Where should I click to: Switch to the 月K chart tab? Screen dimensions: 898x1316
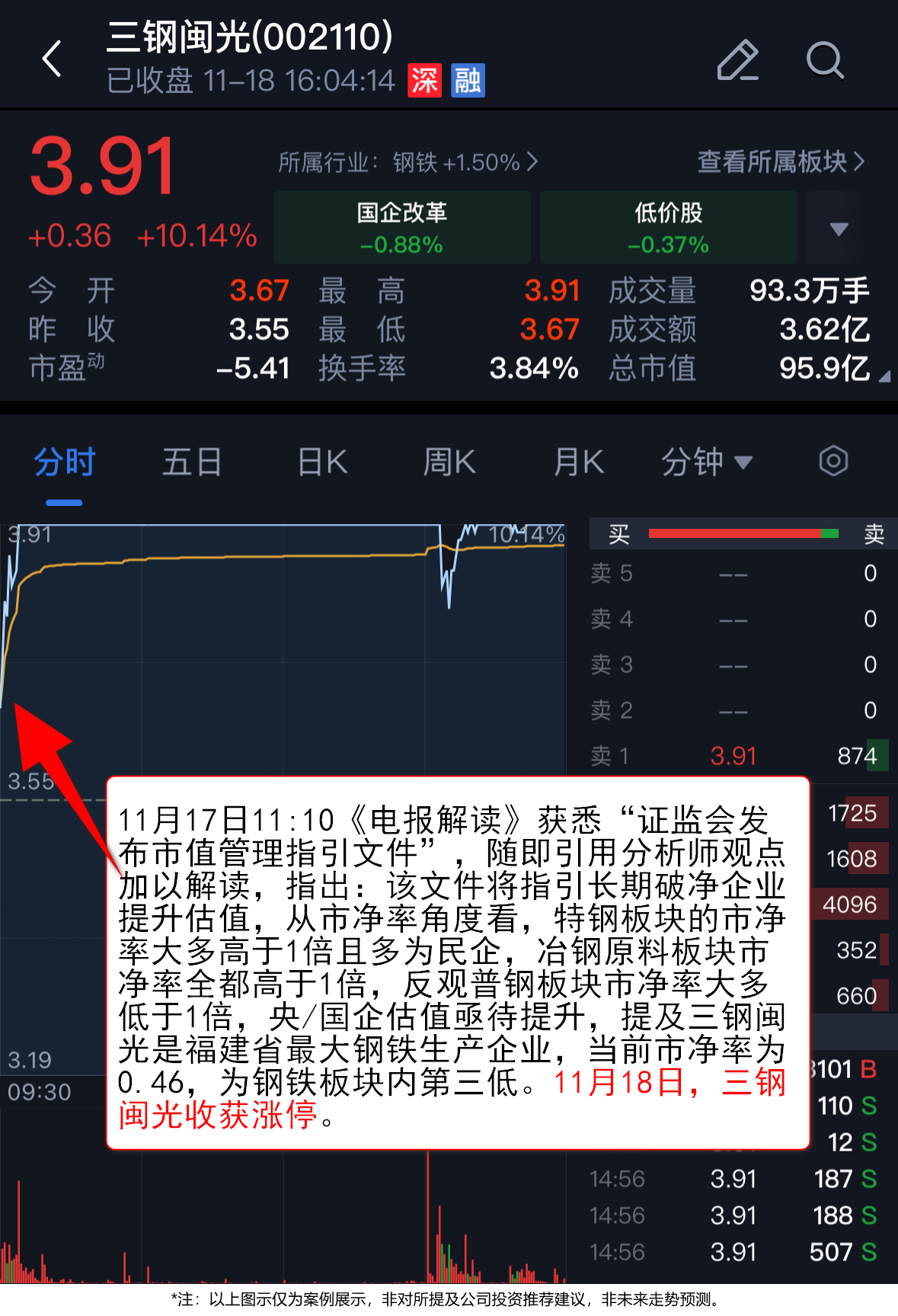(579, 462)
